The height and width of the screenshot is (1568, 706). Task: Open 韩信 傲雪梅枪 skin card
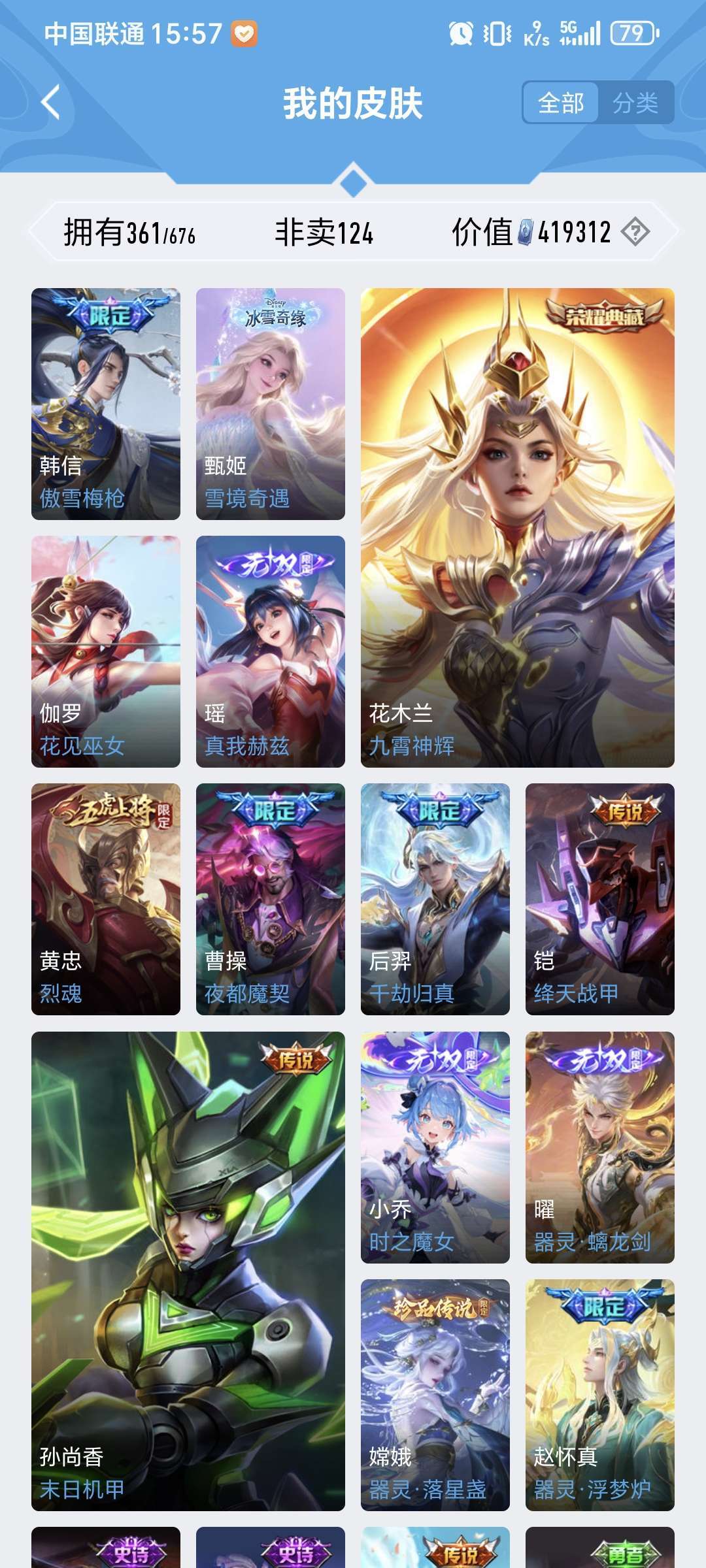click(106, 404)
